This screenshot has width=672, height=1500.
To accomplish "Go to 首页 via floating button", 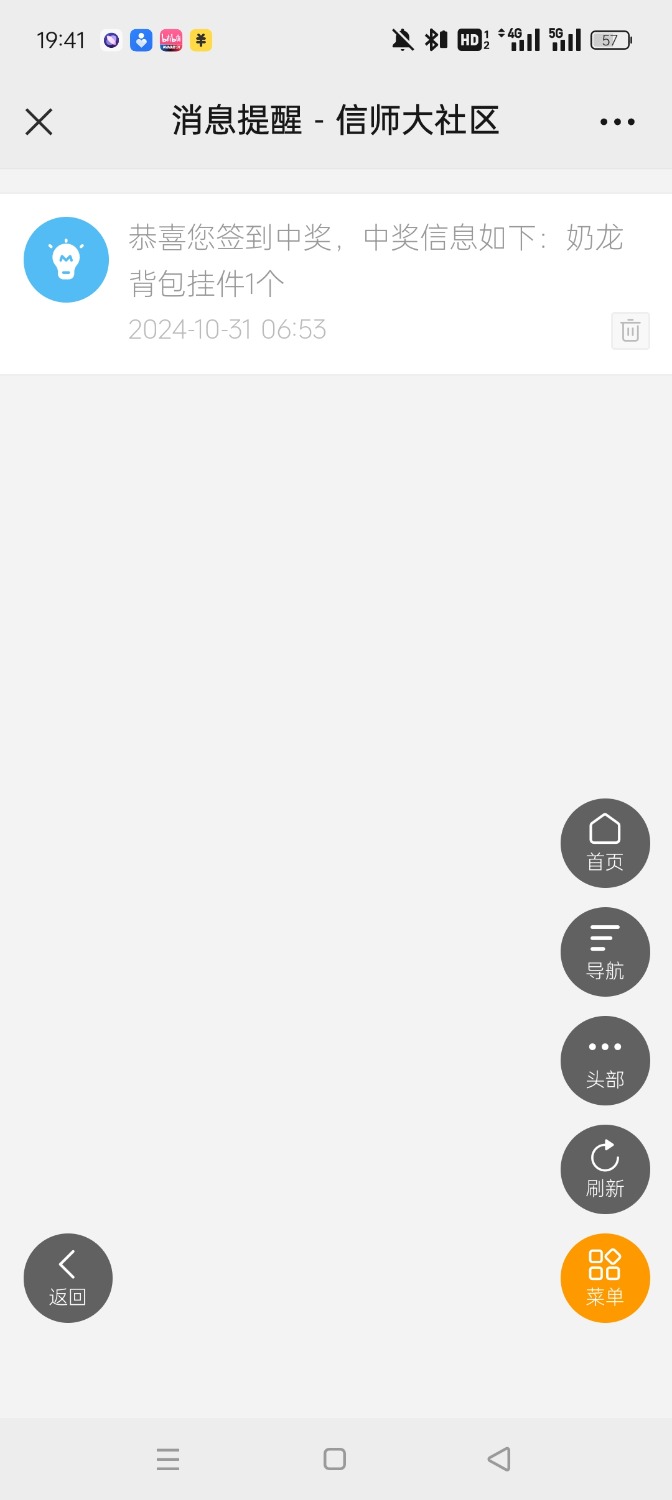I will tap(605, 843).
